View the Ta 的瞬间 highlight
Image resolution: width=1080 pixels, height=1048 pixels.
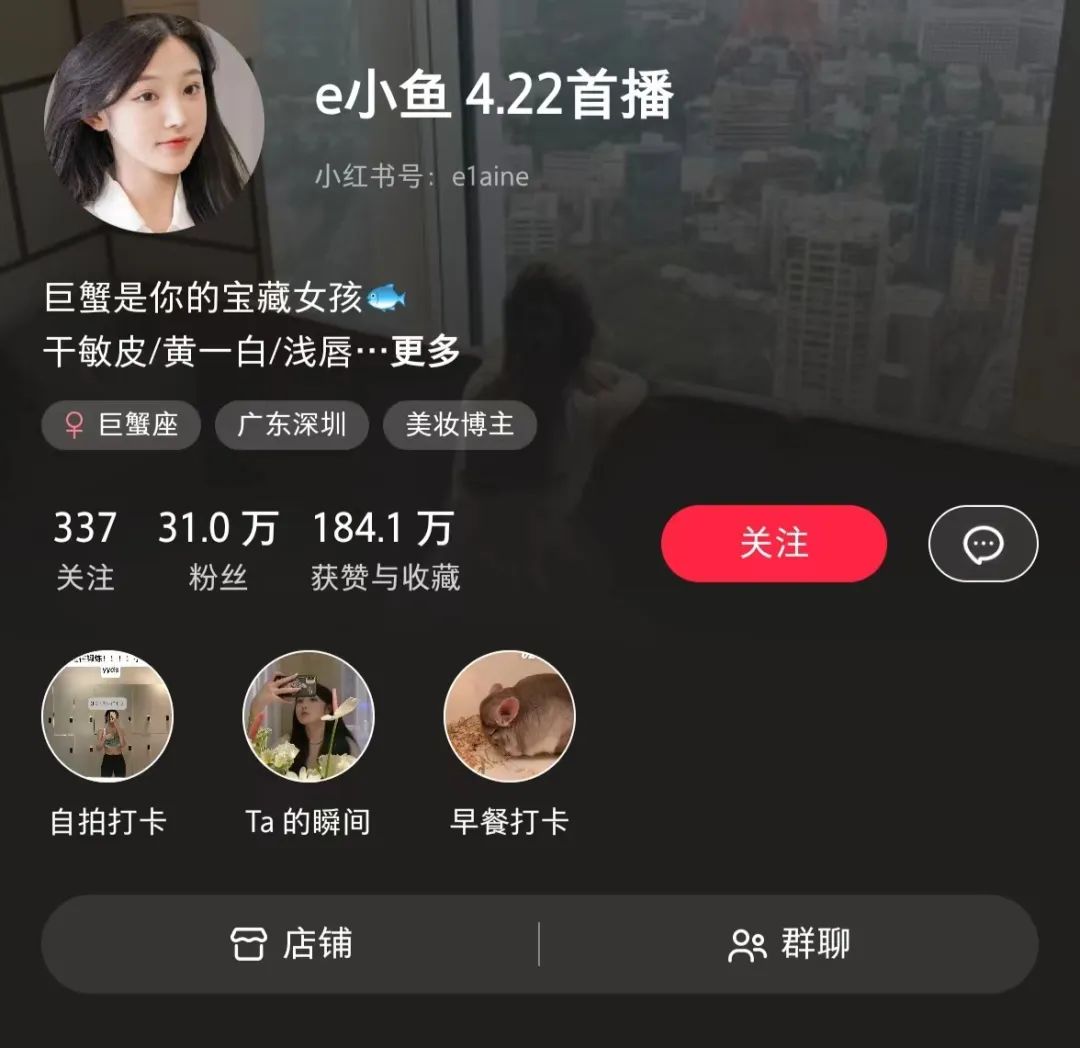pos(309,716)
